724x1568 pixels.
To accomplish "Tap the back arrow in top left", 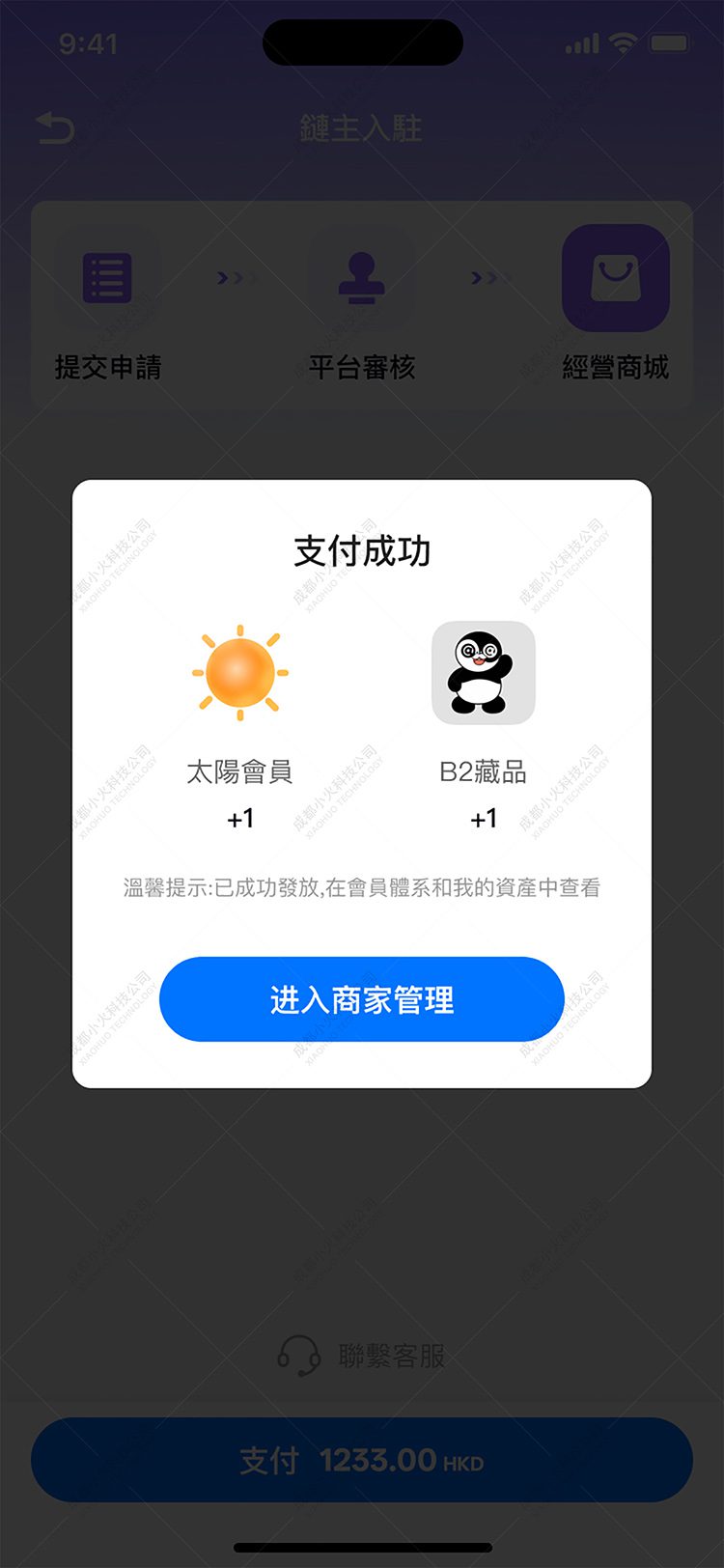I will click(x=55, y=127).
